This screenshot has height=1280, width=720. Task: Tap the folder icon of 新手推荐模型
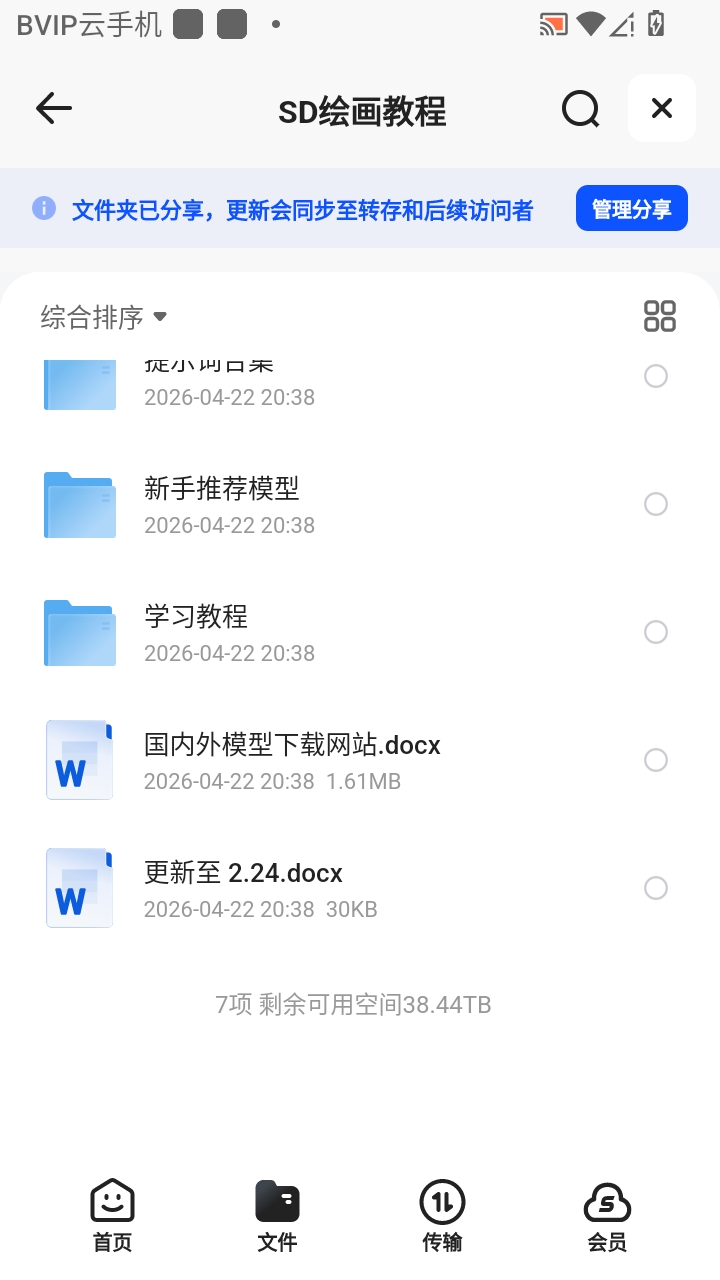pyautogui.click(x=79, y=504)
